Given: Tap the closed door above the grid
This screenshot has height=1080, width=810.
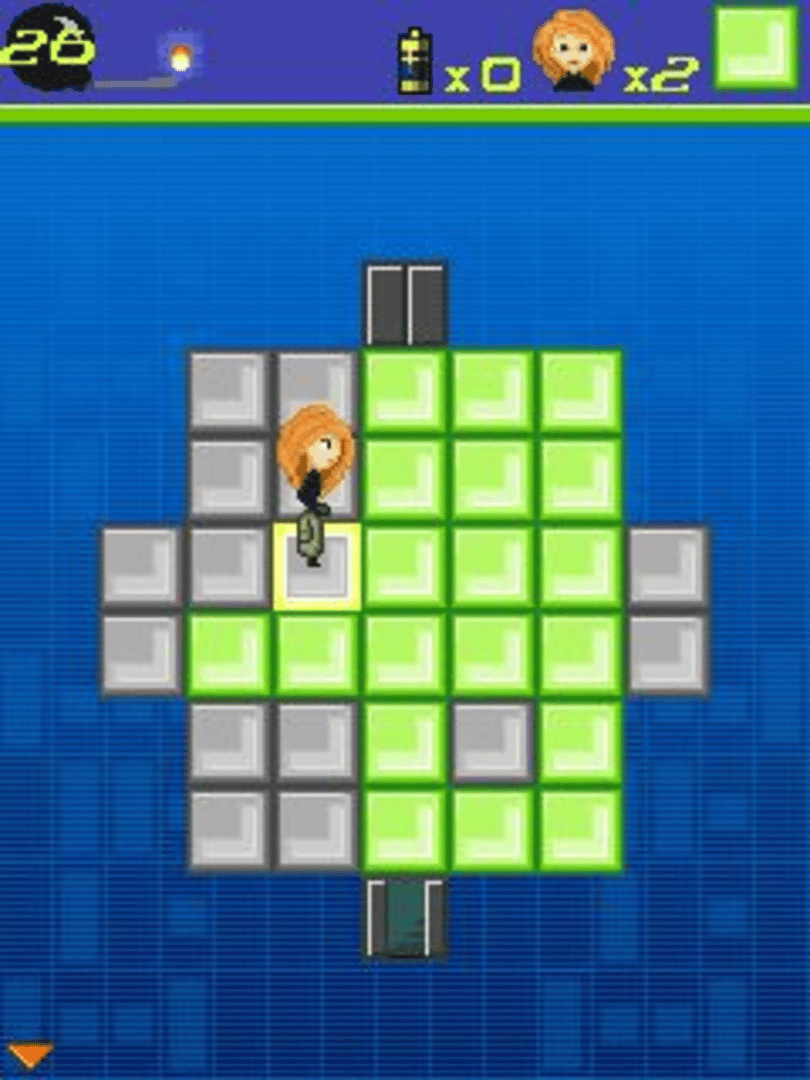Looking at the screenshot, I should 404,304.
